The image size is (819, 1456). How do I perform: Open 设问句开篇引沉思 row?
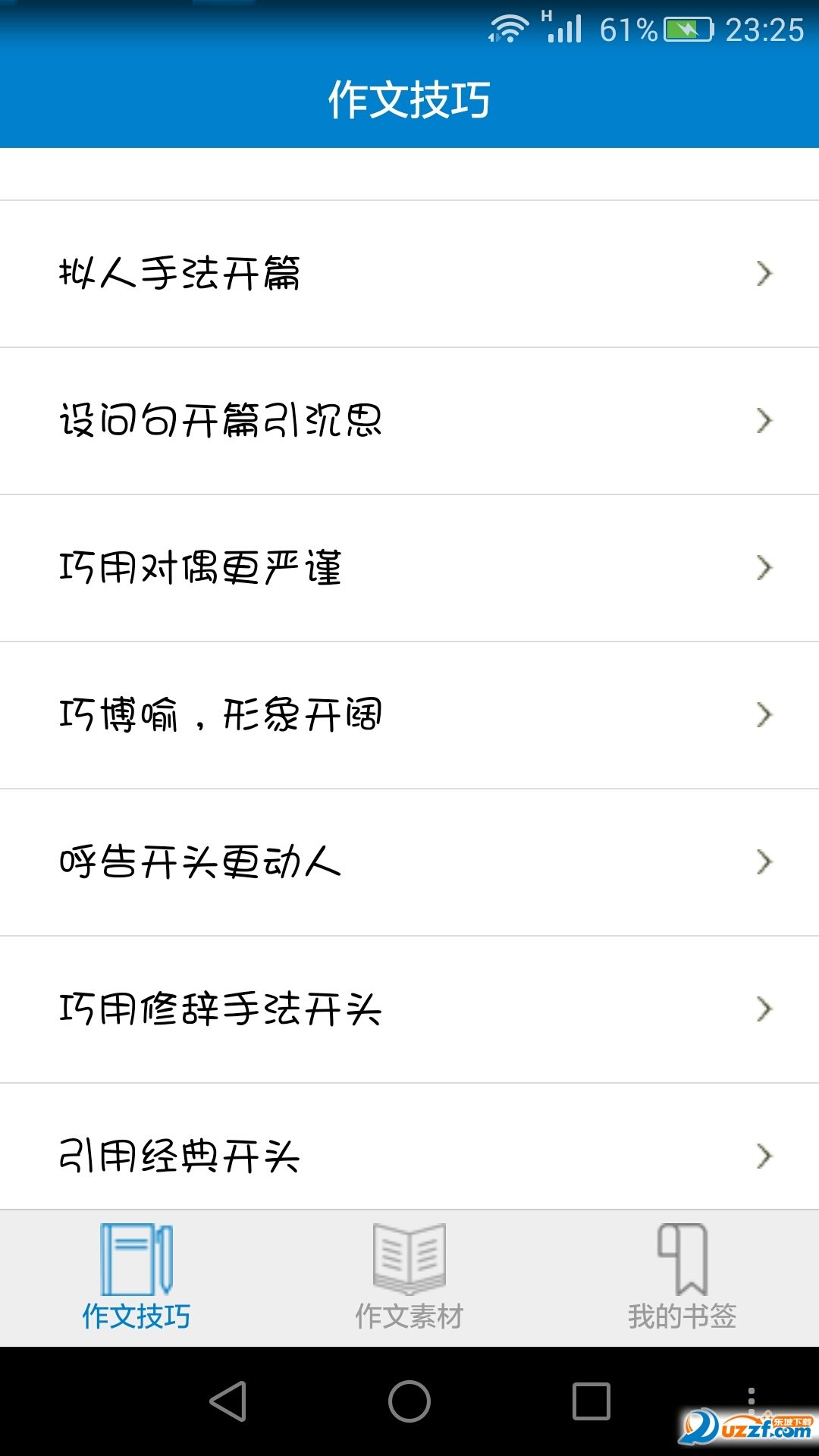tap(409, 421)
